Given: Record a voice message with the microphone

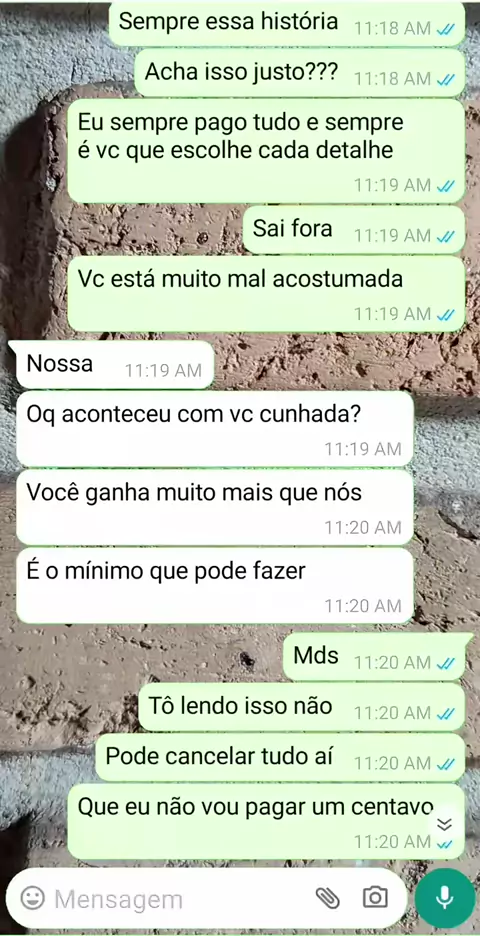Looking at the screenshot, I should coord(444,898).
